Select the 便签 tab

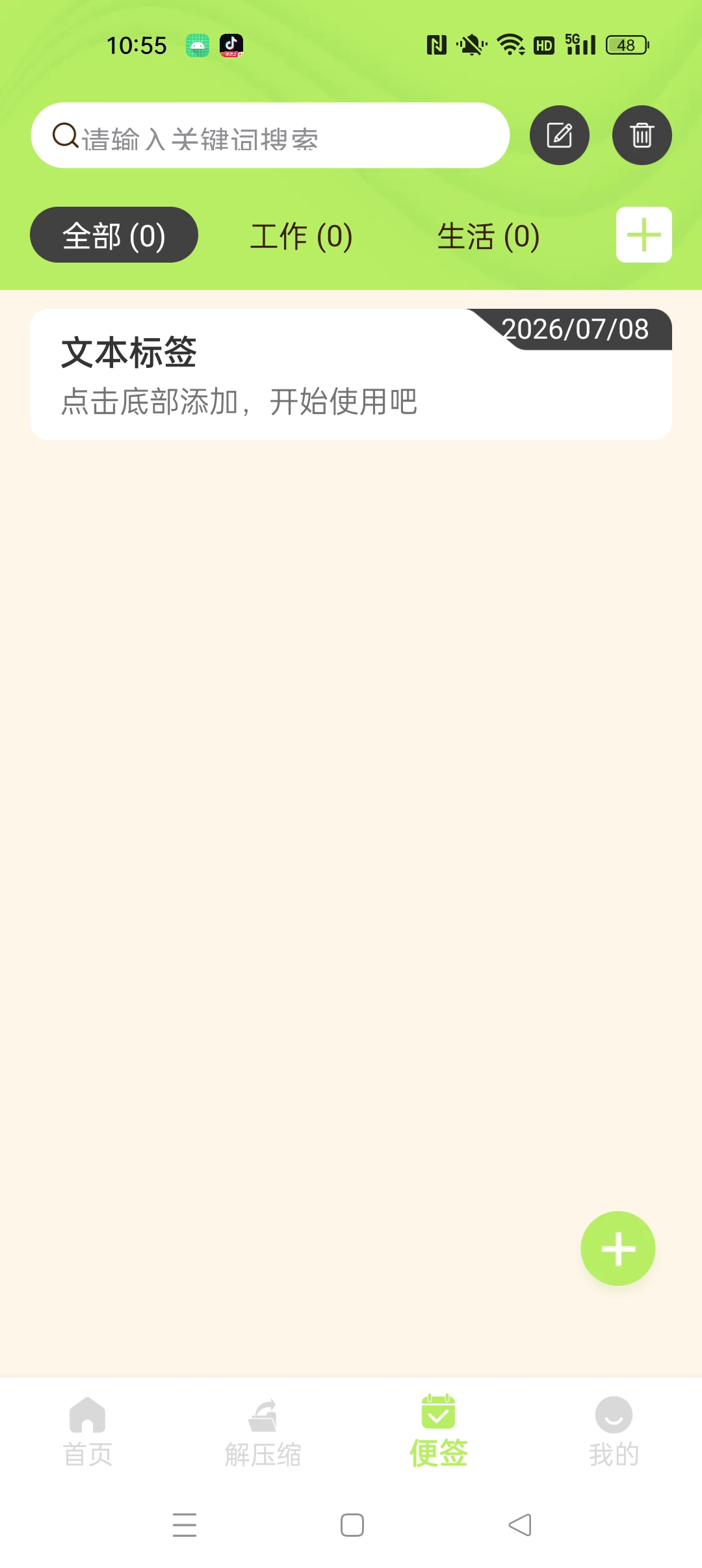pos(439,1431)
